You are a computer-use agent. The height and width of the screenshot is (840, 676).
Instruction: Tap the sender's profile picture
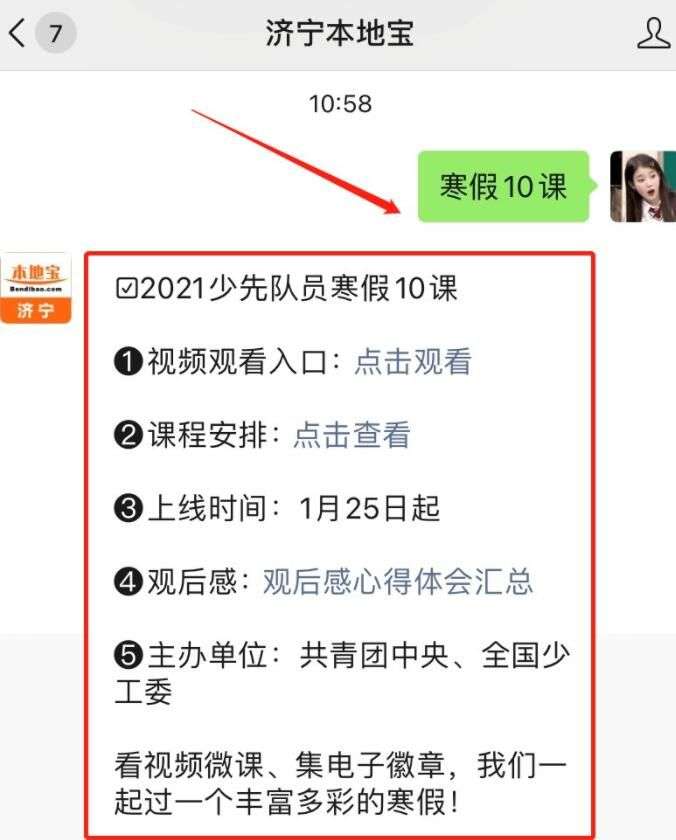642,187
